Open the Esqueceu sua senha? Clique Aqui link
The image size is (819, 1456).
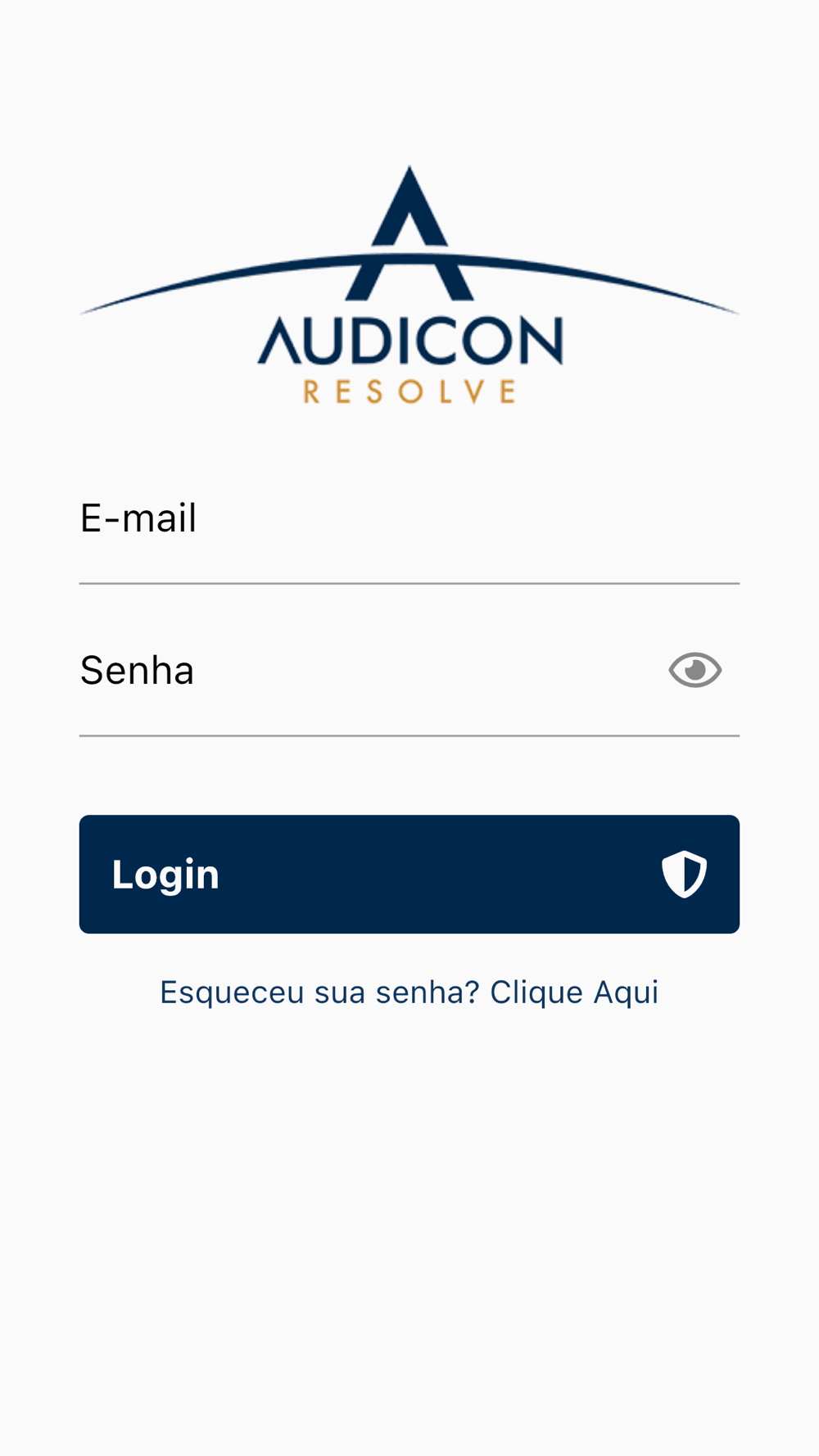(x=409, y=993)
